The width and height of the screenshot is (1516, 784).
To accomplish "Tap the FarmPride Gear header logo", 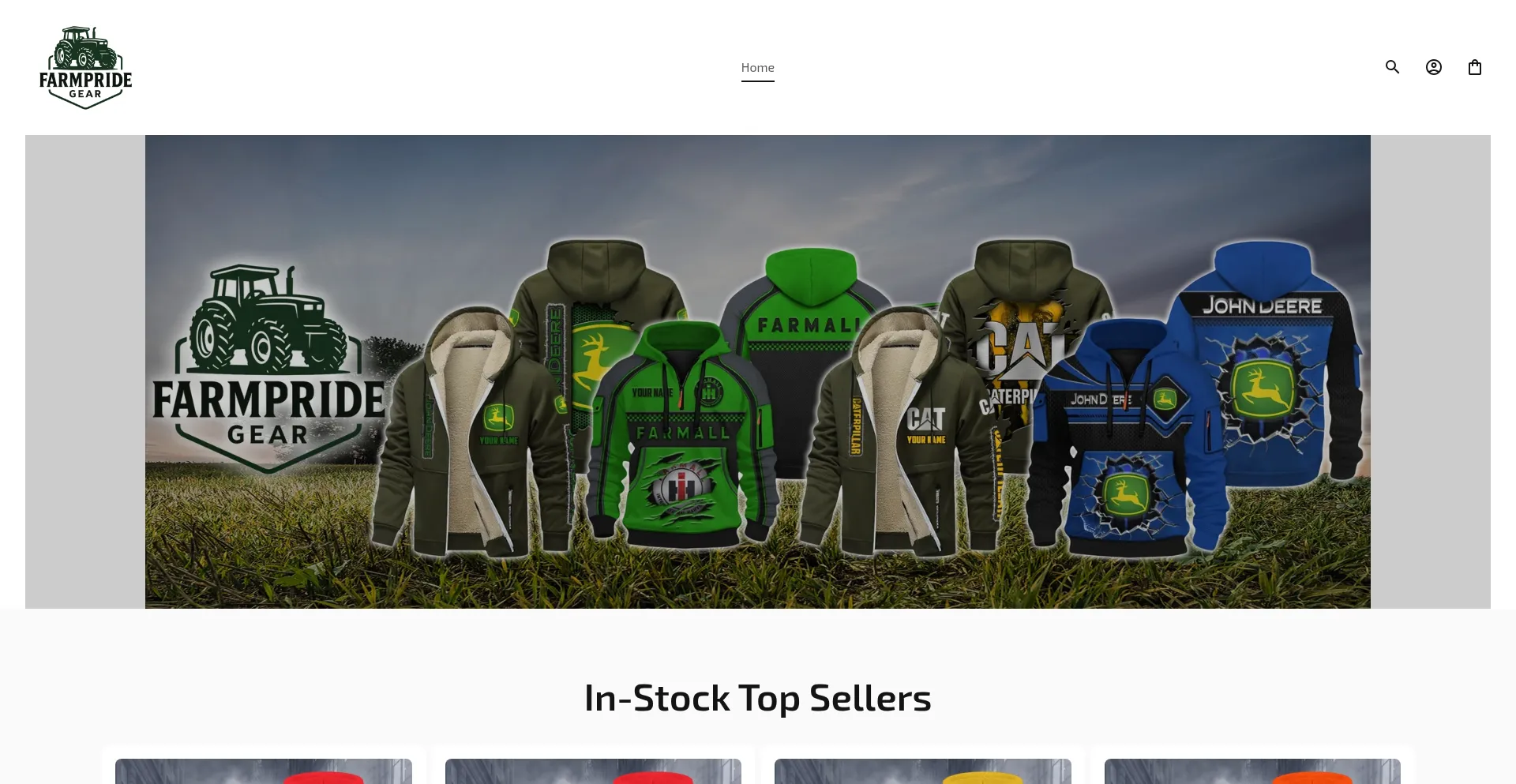I will 85,68.
